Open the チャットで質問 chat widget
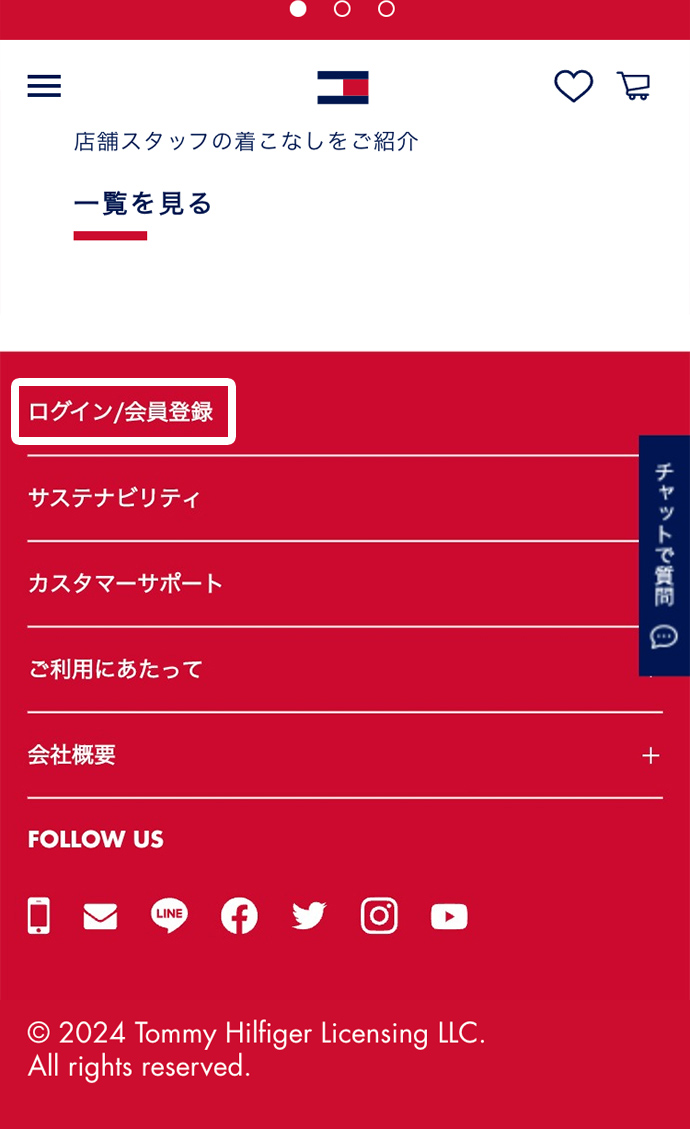690x1129 pixels. 664,555
